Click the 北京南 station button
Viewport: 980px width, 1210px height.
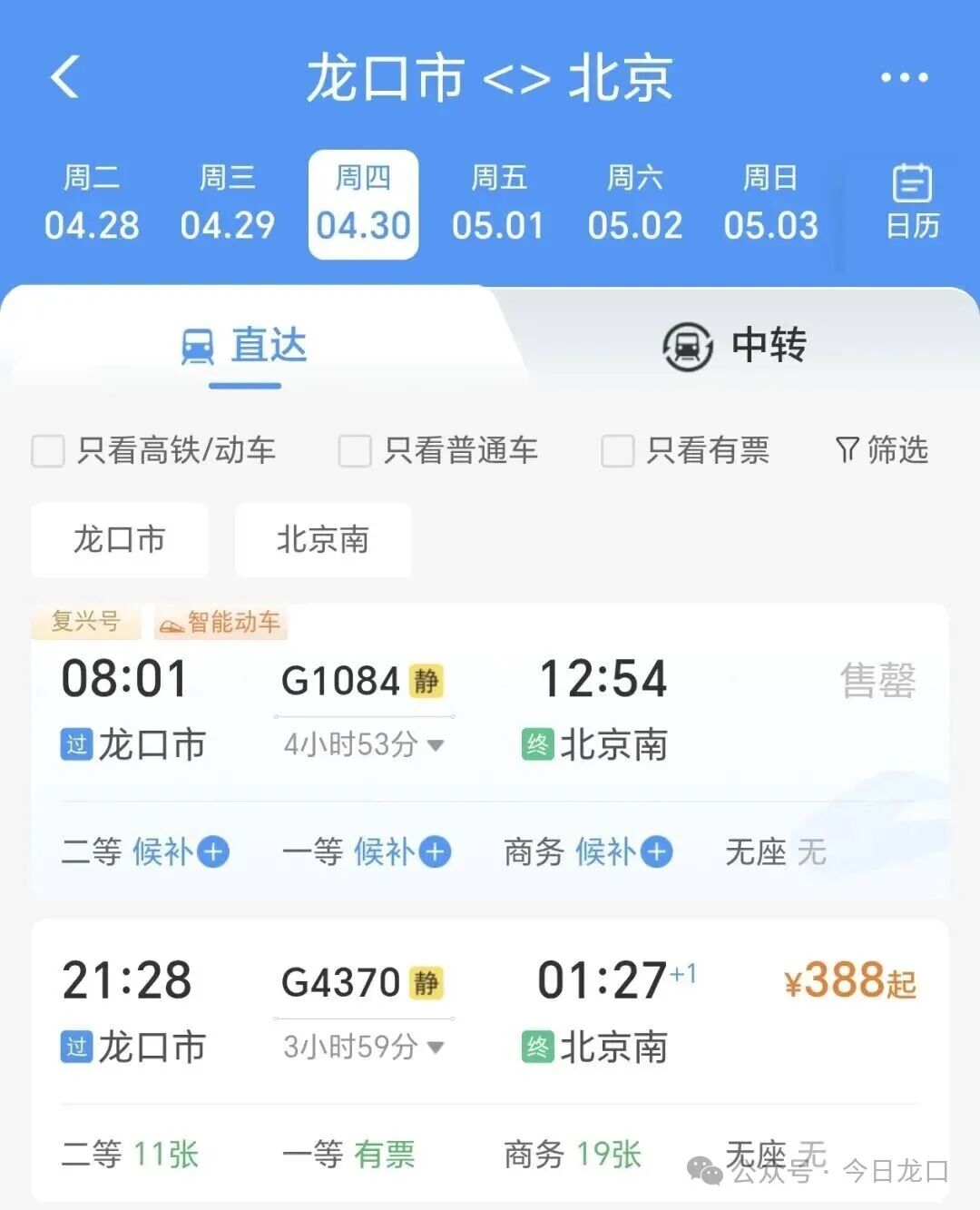tap(323, 540)
